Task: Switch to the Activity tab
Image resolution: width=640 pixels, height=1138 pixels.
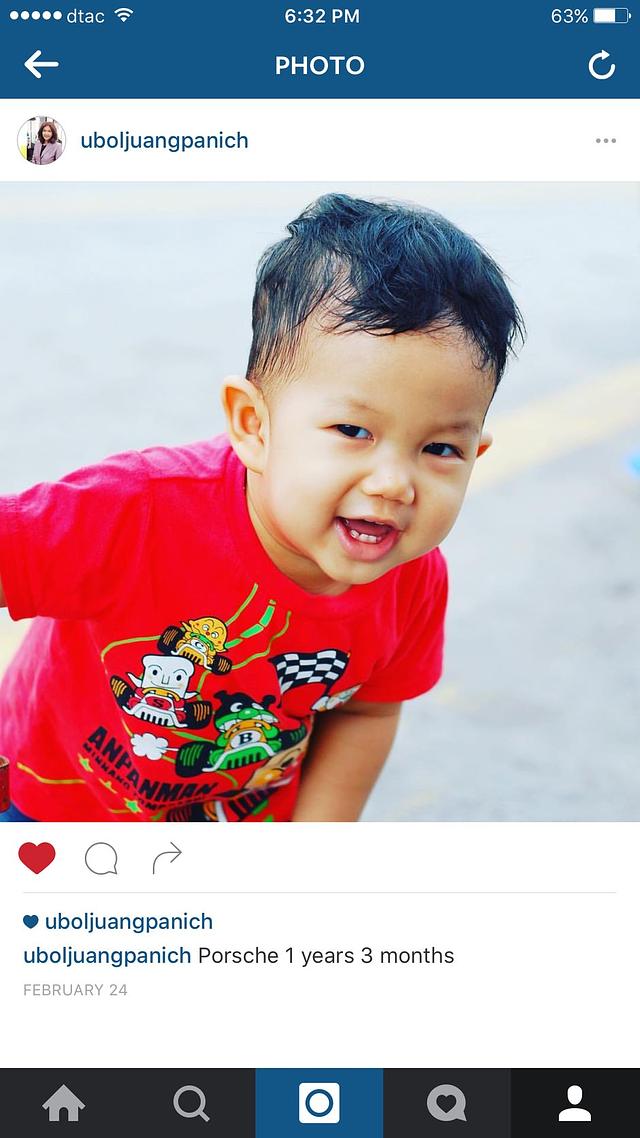Action: pyautogui.click(x=446, y=1103)
